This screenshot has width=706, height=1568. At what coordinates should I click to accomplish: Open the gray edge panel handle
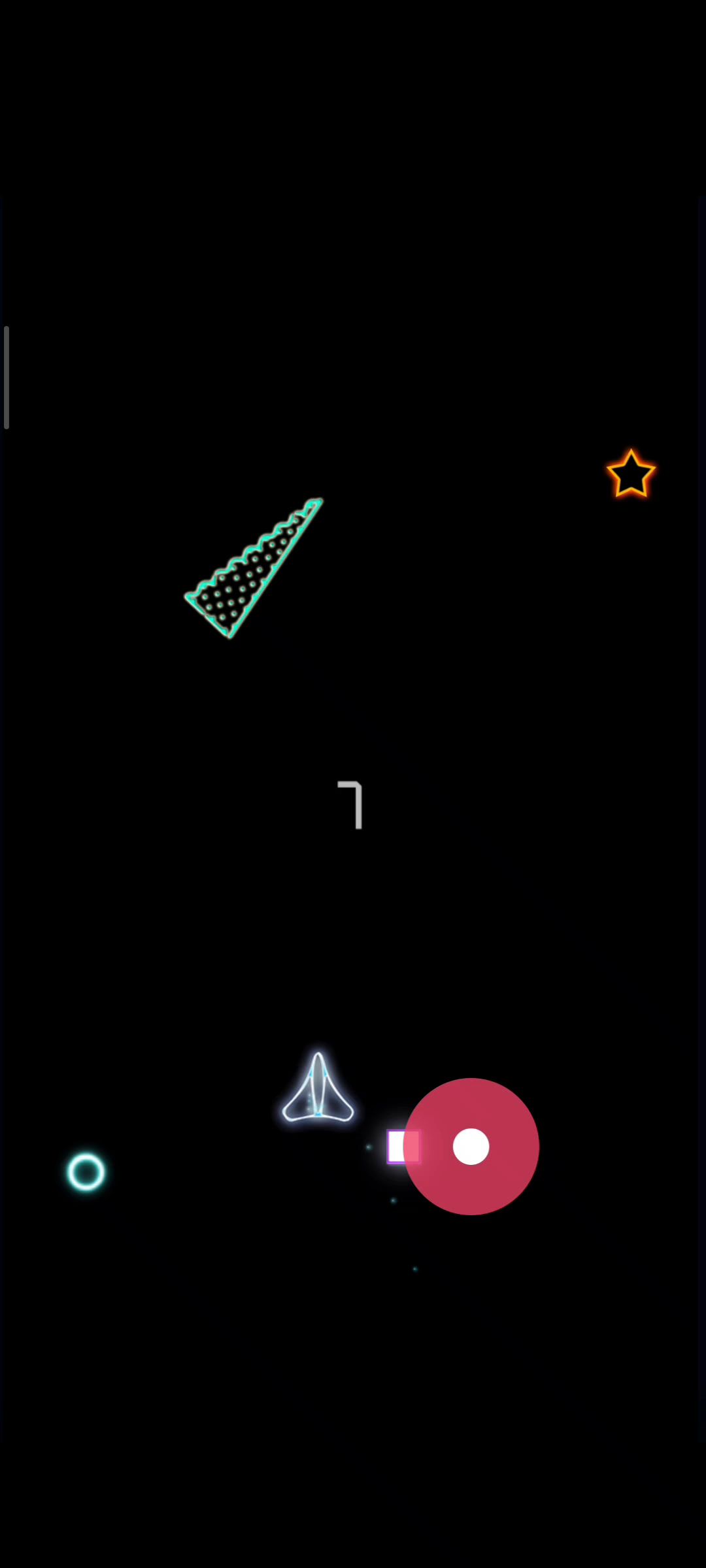point(7,378)
